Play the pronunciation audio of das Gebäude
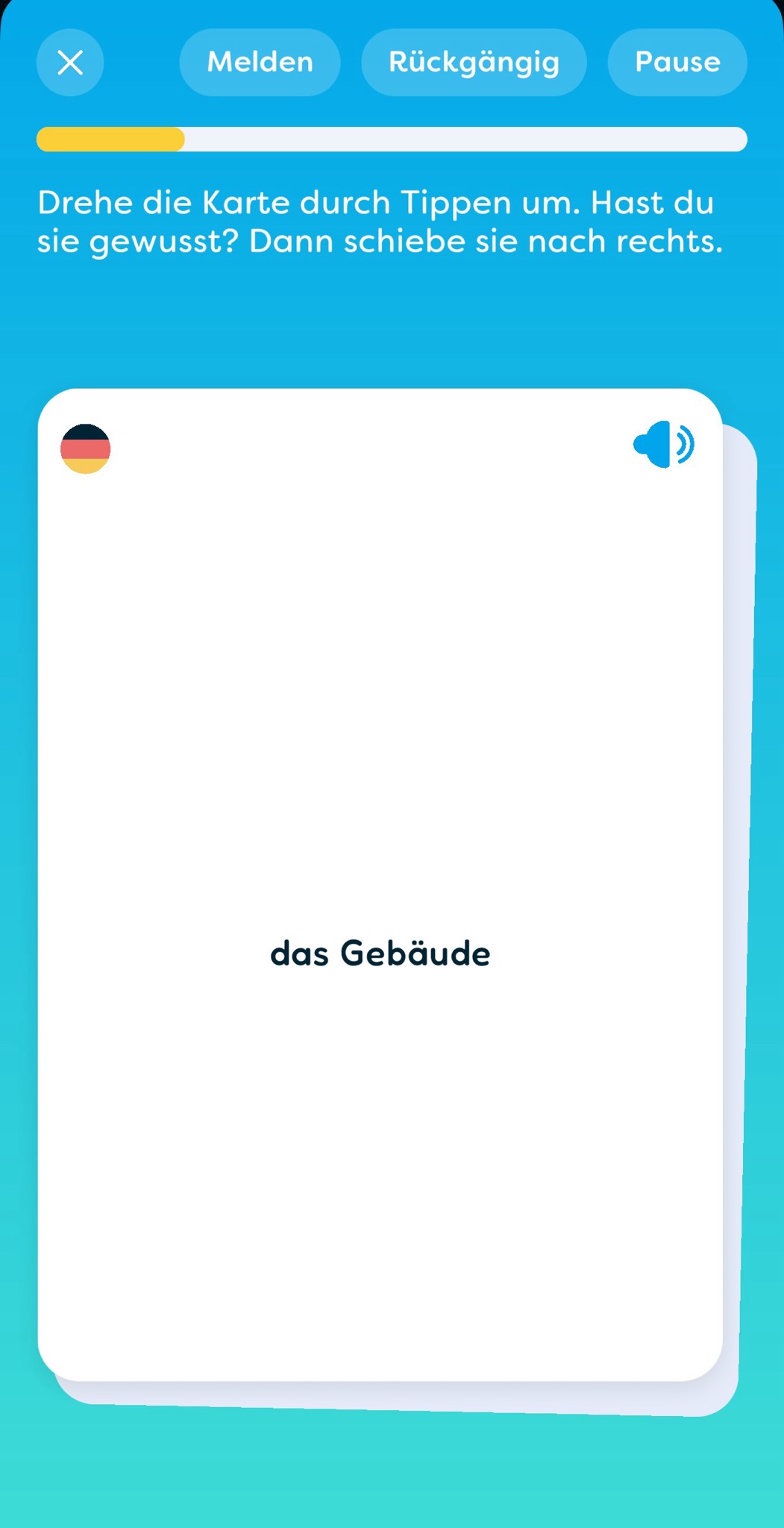This screenshot has width=784, height=1528. pyautogui.click(x=663, y=445)
